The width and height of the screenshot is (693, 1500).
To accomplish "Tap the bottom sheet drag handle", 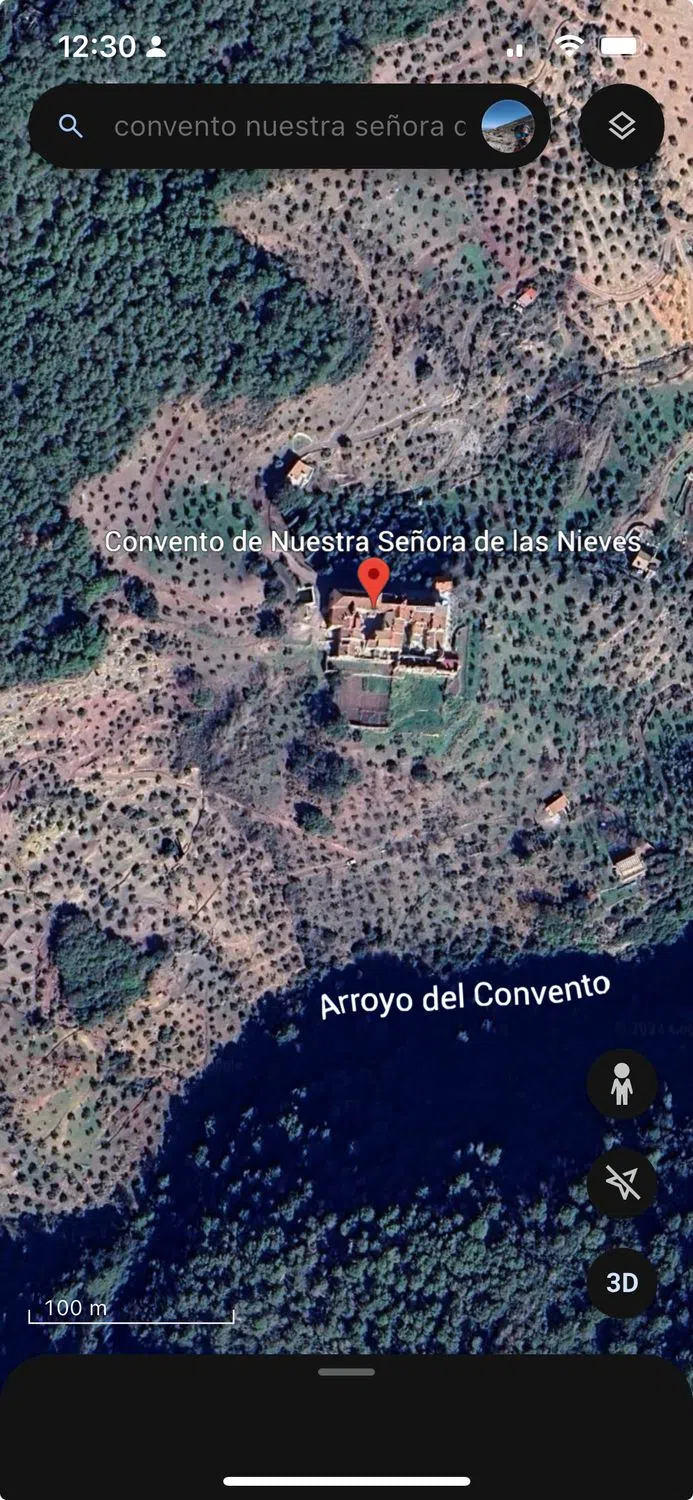I will (x=346, y=1372).
